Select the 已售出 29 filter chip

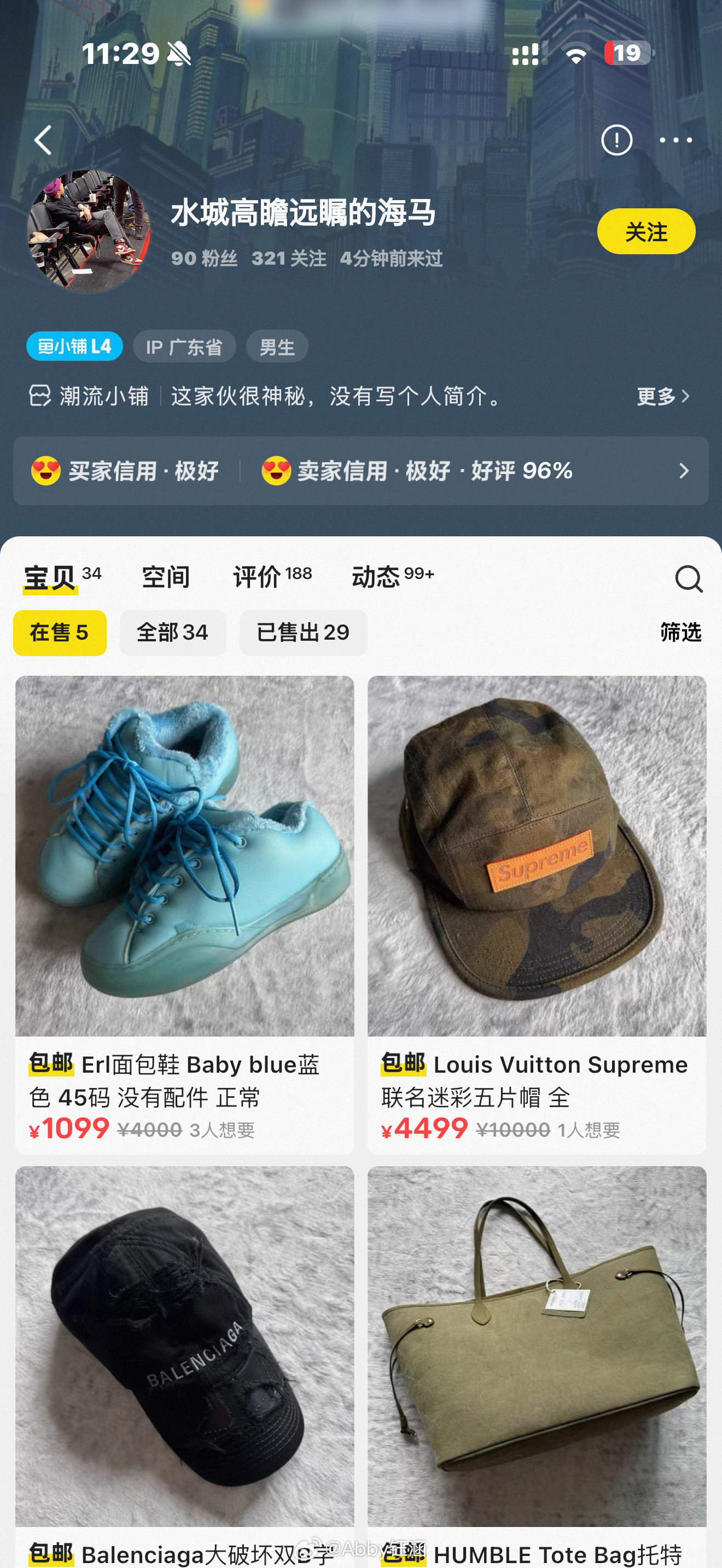pyautogui.click(x=303, y=633)
